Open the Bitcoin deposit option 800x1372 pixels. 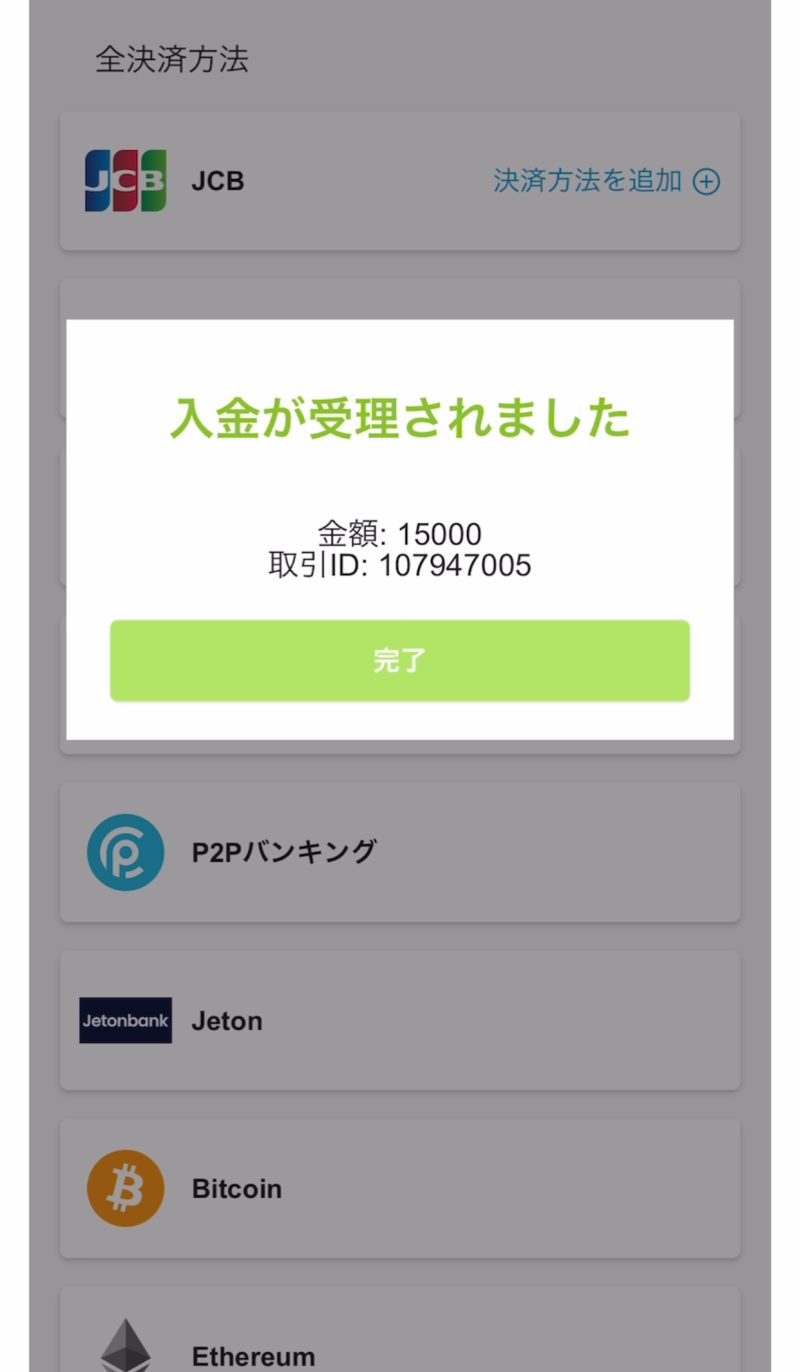click(399, 1188)
